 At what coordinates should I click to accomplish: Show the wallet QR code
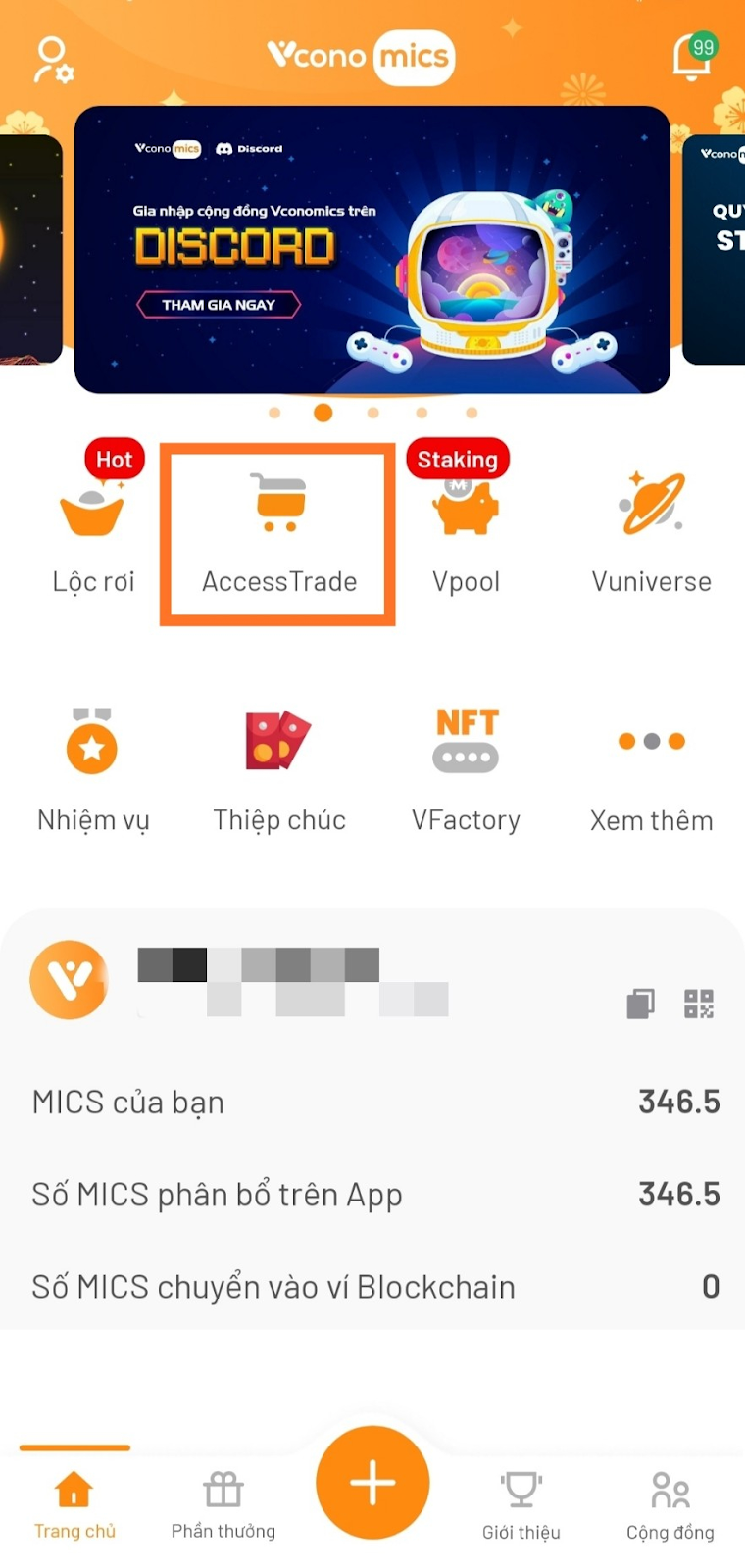coord(698,1004)
